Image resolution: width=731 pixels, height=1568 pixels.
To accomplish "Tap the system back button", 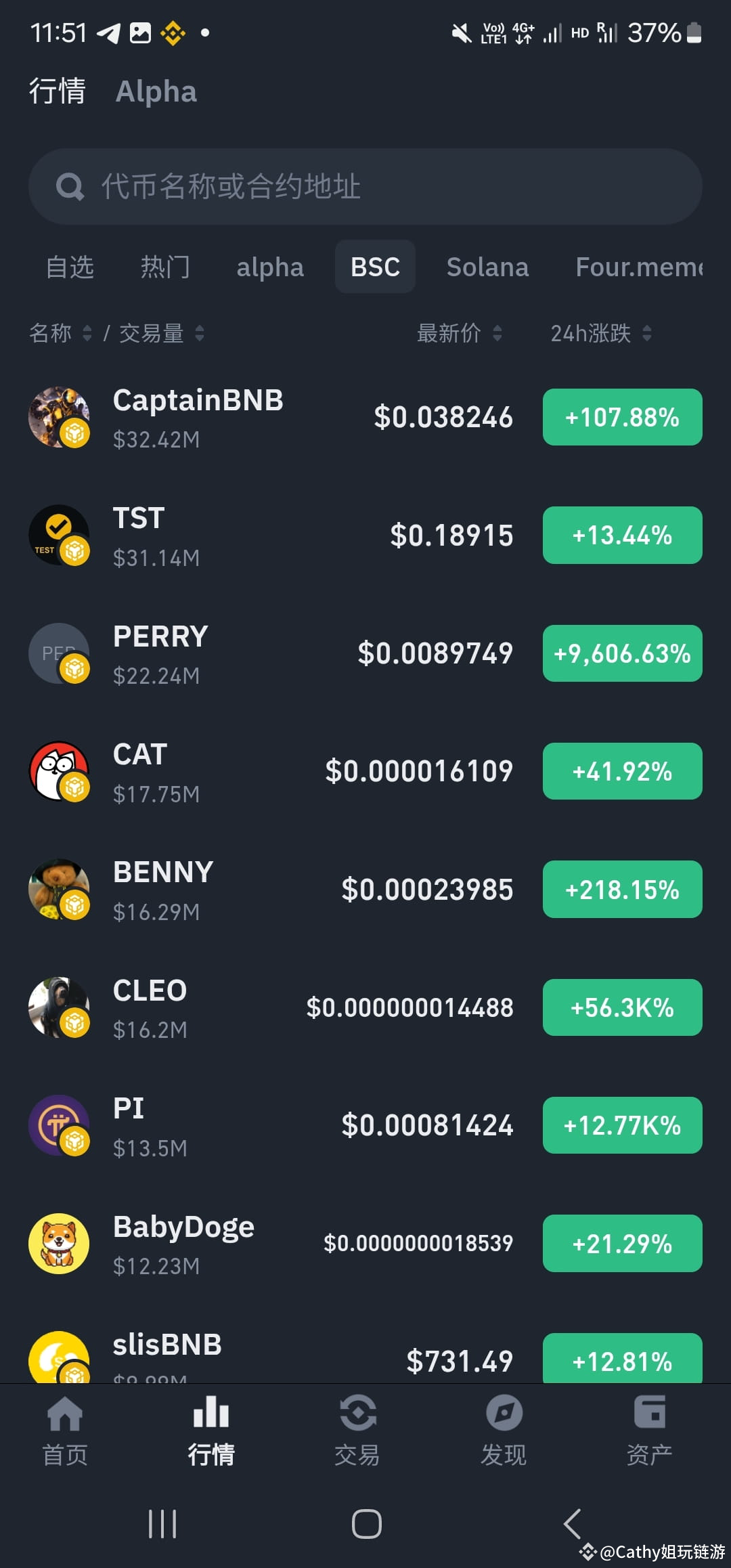I will pyautogui.click(x=572, y=1525).
